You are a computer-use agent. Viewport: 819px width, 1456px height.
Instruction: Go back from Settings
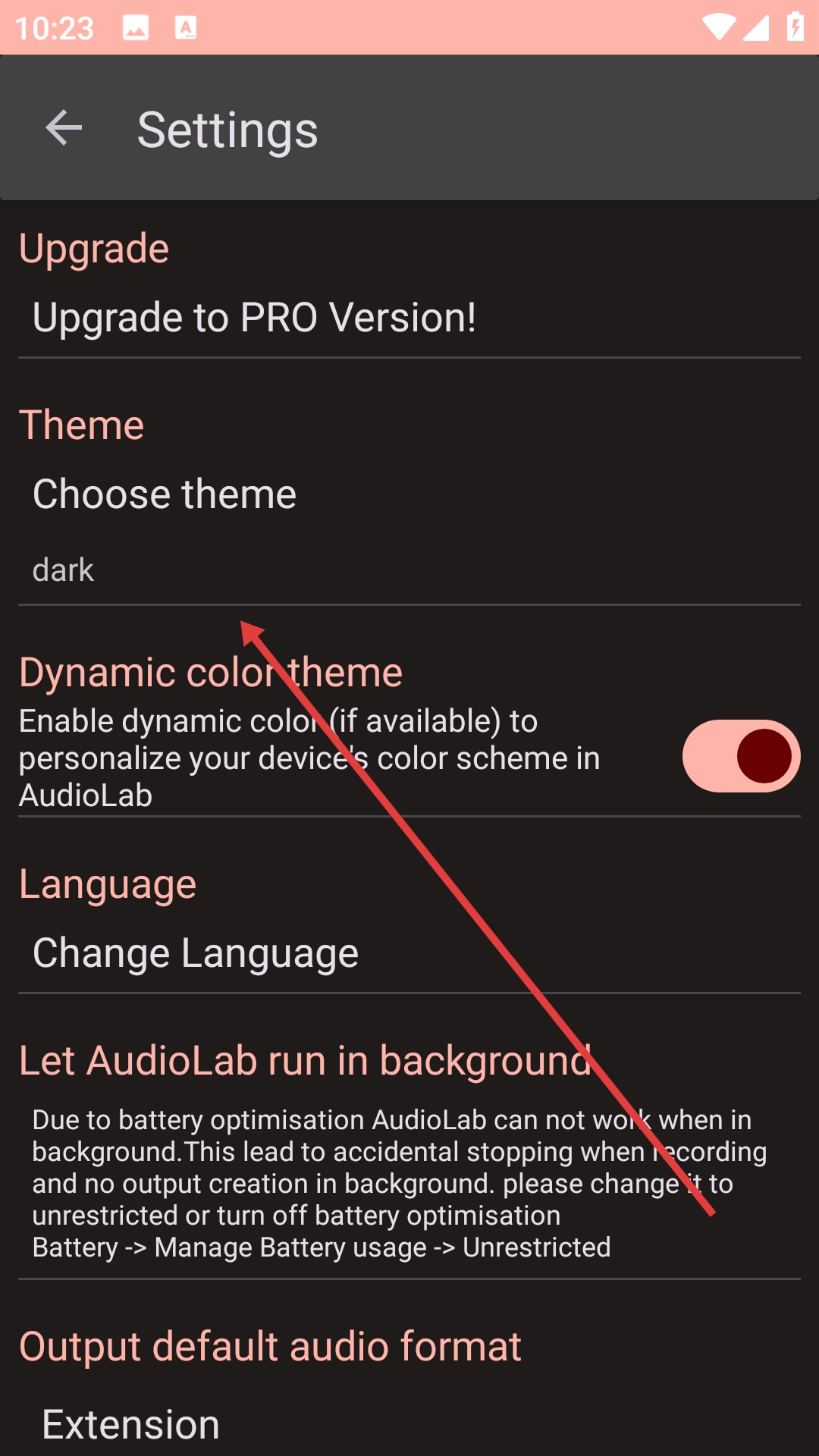point(64,127)
